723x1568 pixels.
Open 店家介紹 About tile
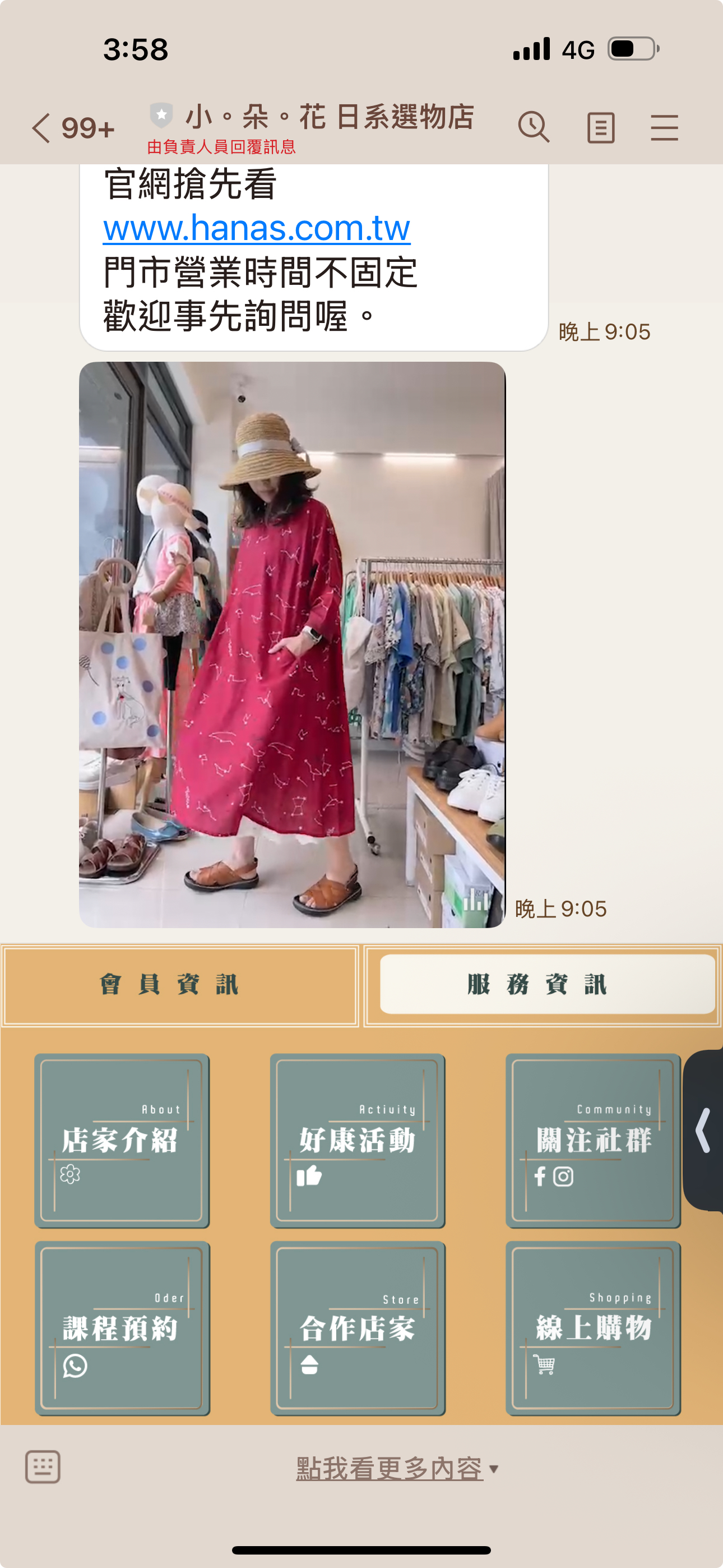[122, 1140]
